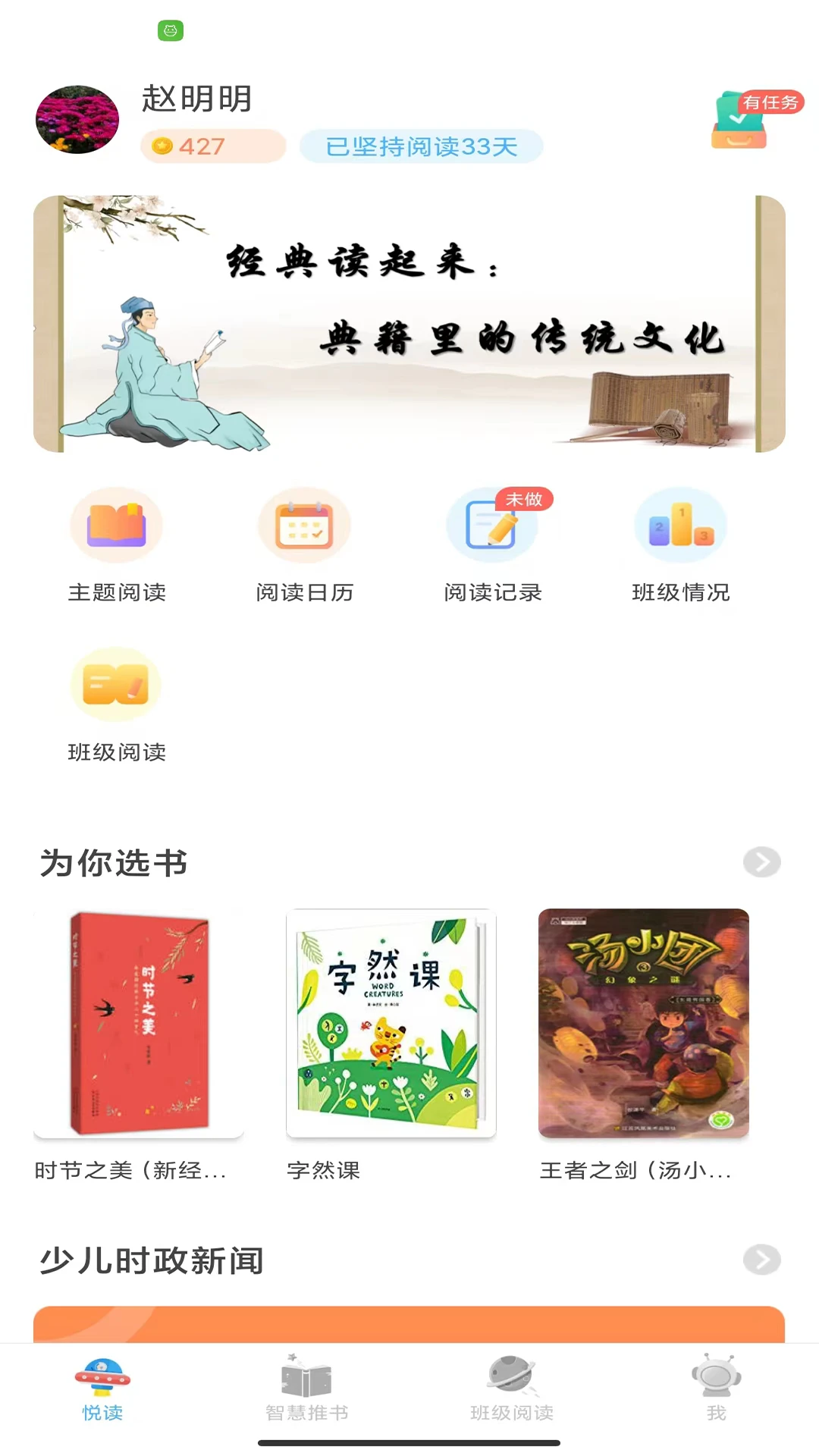This screenshot has height=1456, width=819.
Task: Open the 有任务 task icon
Action: pos(740,120)
